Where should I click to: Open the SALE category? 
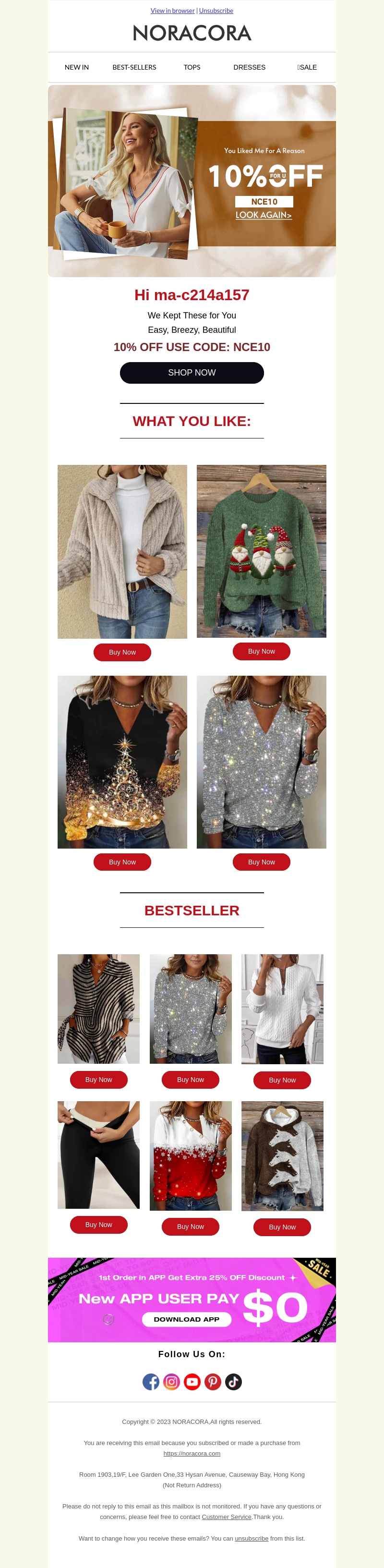tap(307, 67)
